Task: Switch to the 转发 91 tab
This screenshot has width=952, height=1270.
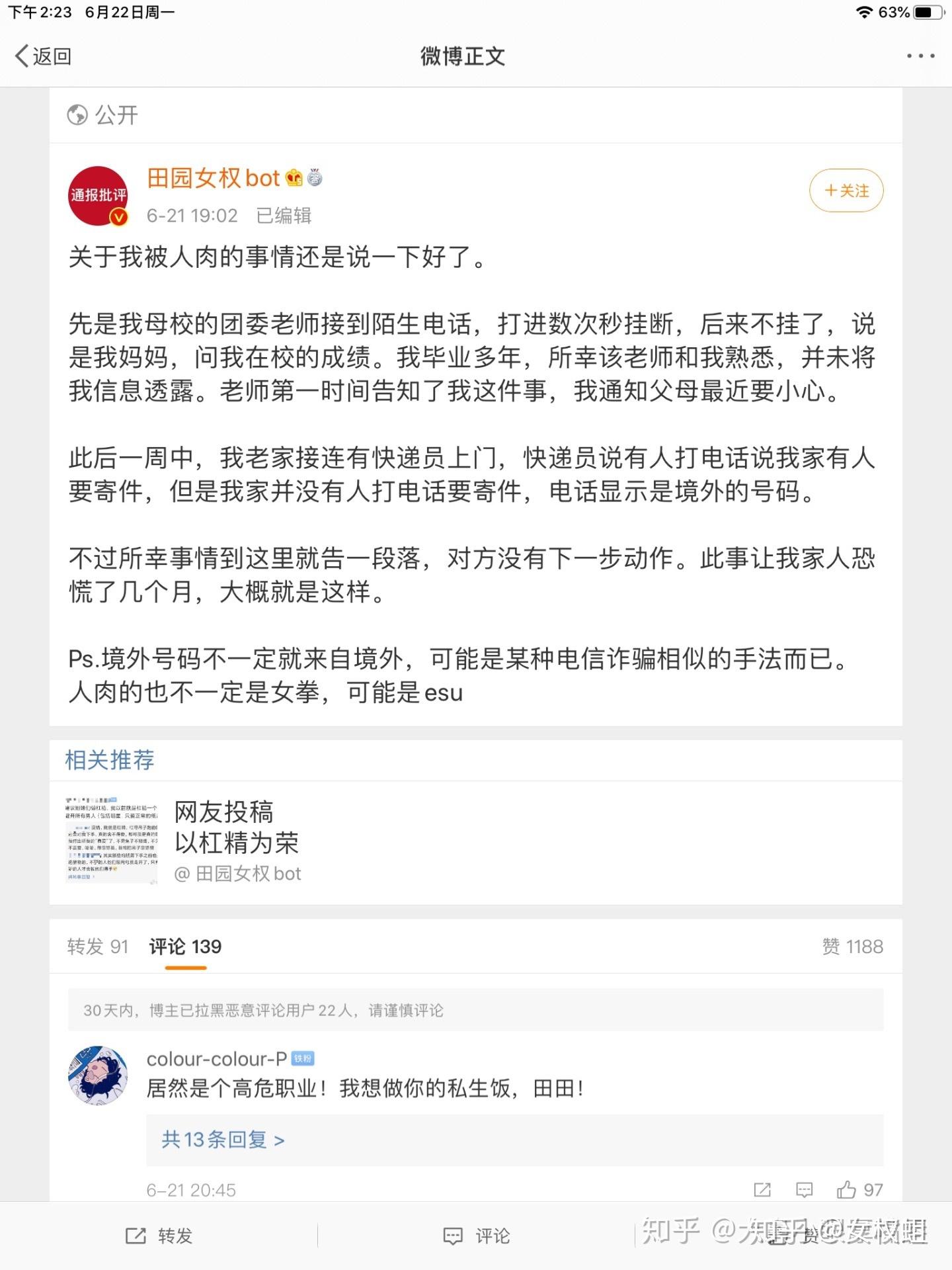Action: tap(97, 947)
